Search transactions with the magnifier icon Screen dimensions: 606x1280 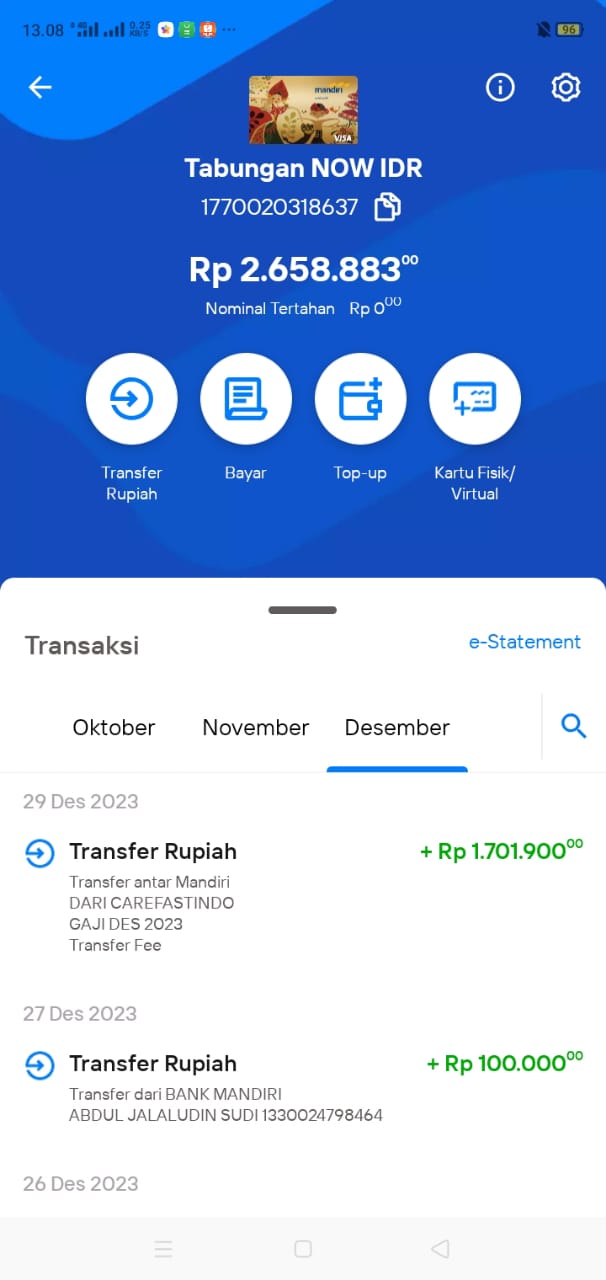(x=574, y=726)
